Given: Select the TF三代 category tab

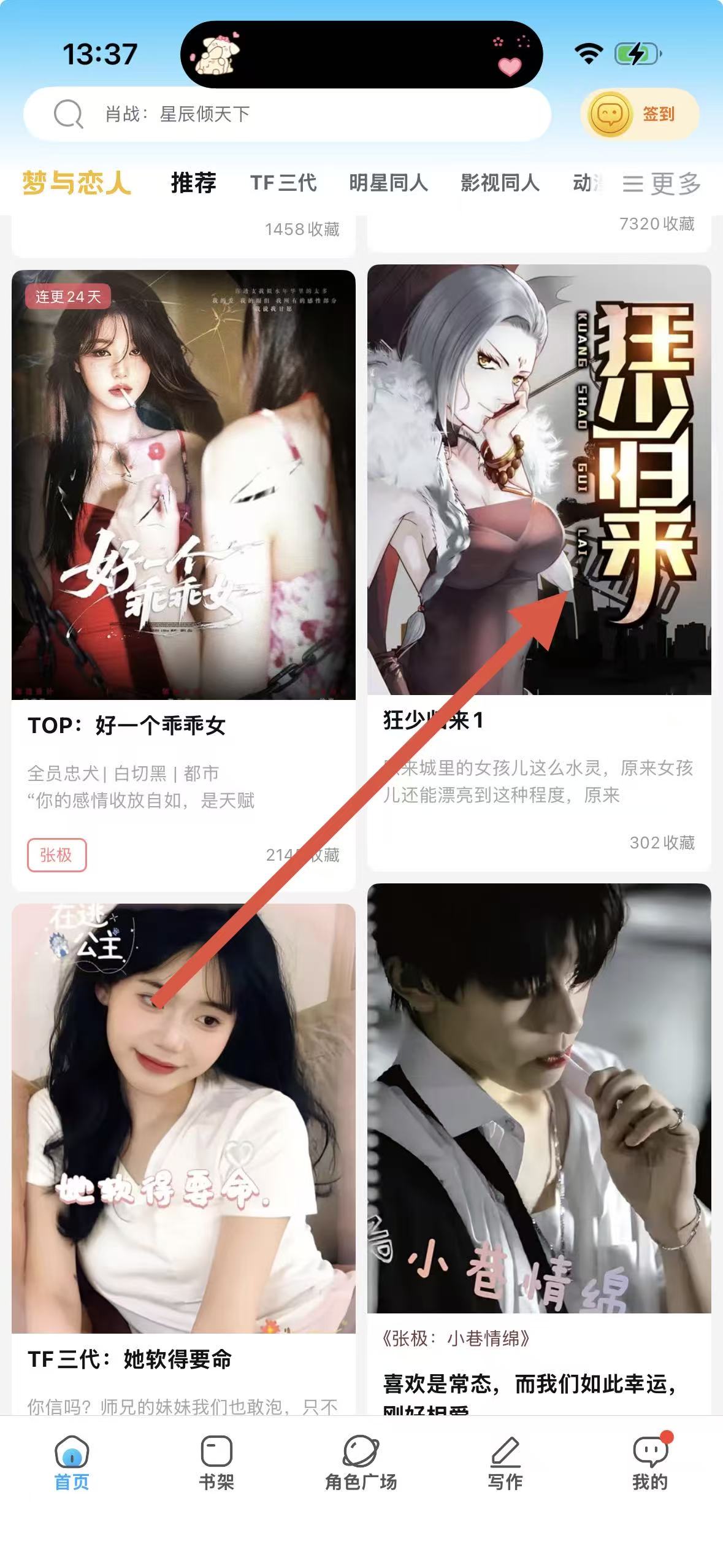Looking at the screenshot, I should coord(283,183).
